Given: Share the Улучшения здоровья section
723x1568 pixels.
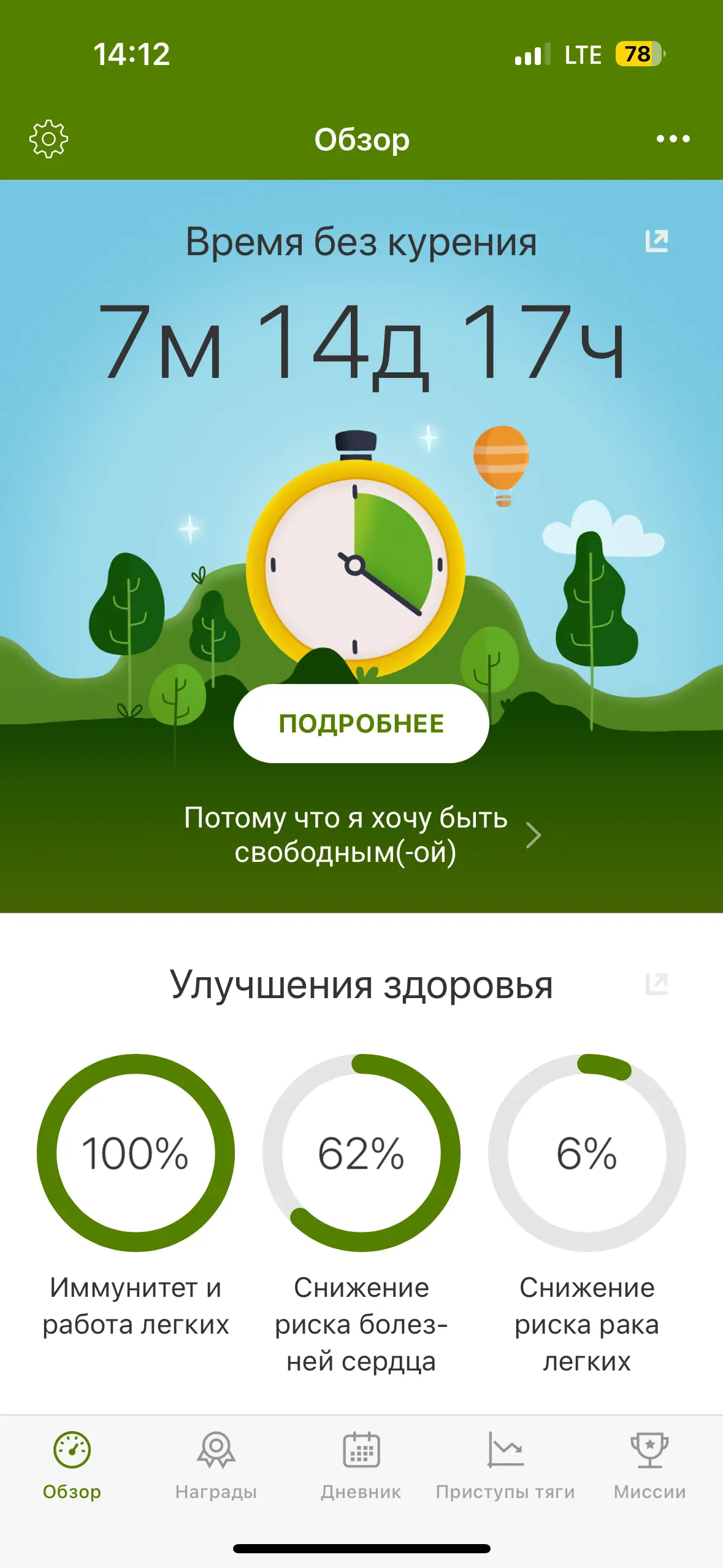Looking at the screenshot, I should click(x=657, y=984).
